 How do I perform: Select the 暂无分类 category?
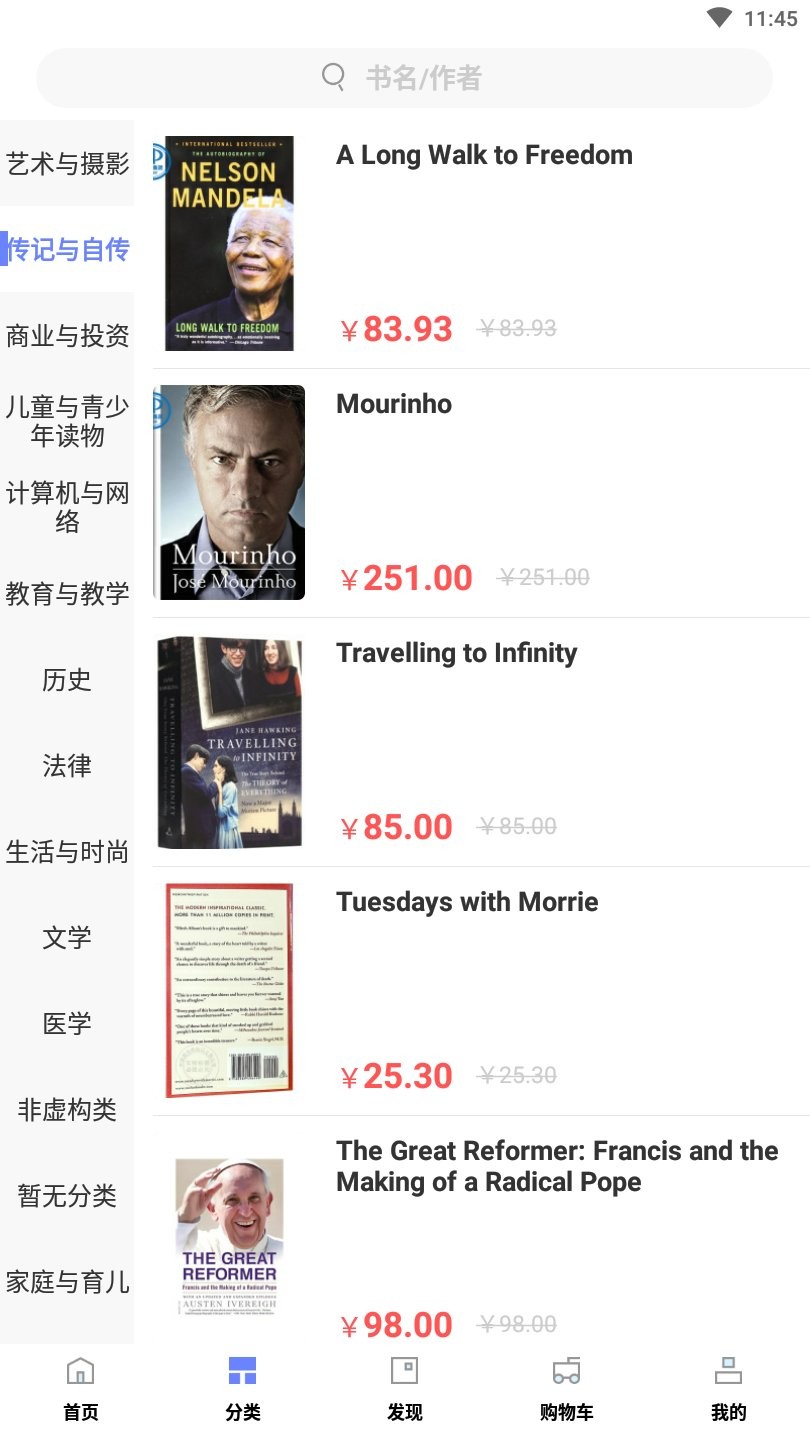click(x=67, y=1196)
